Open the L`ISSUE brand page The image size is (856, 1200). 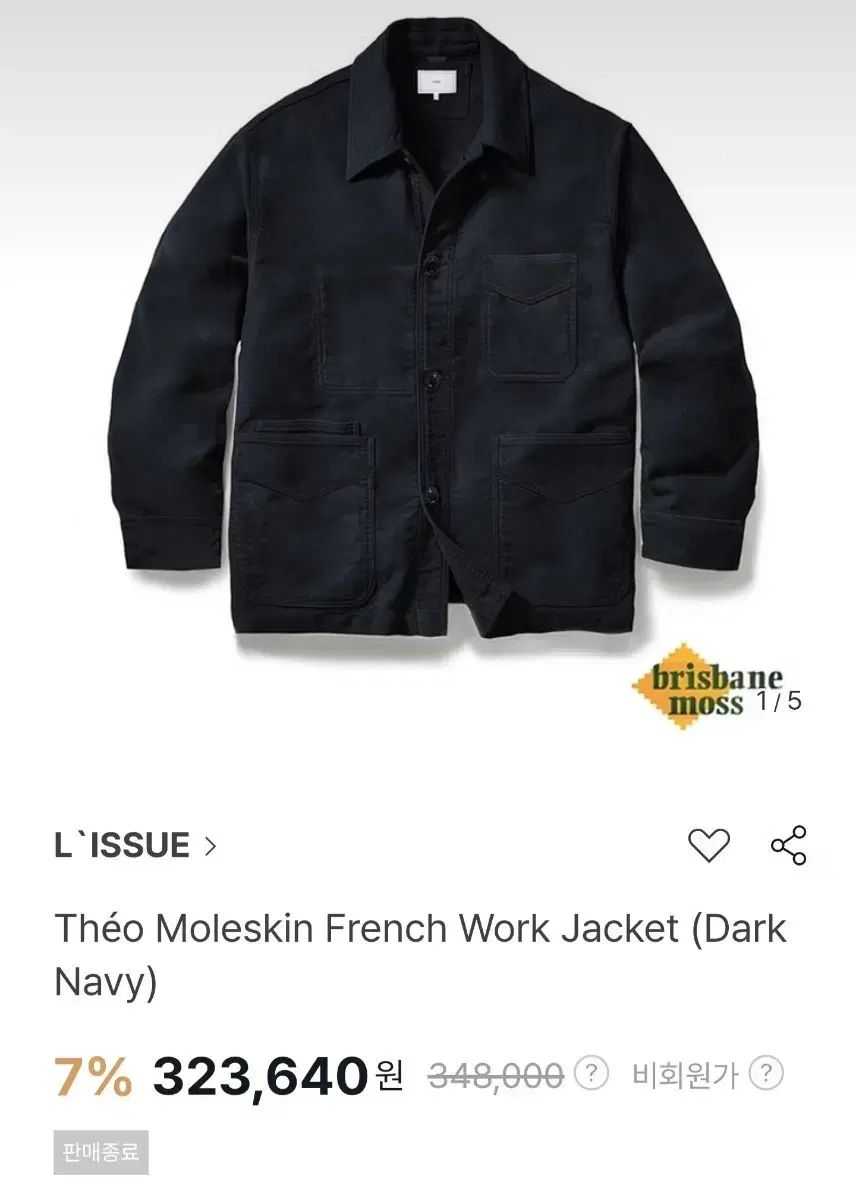pyautogui.click(x=135, y=846)
